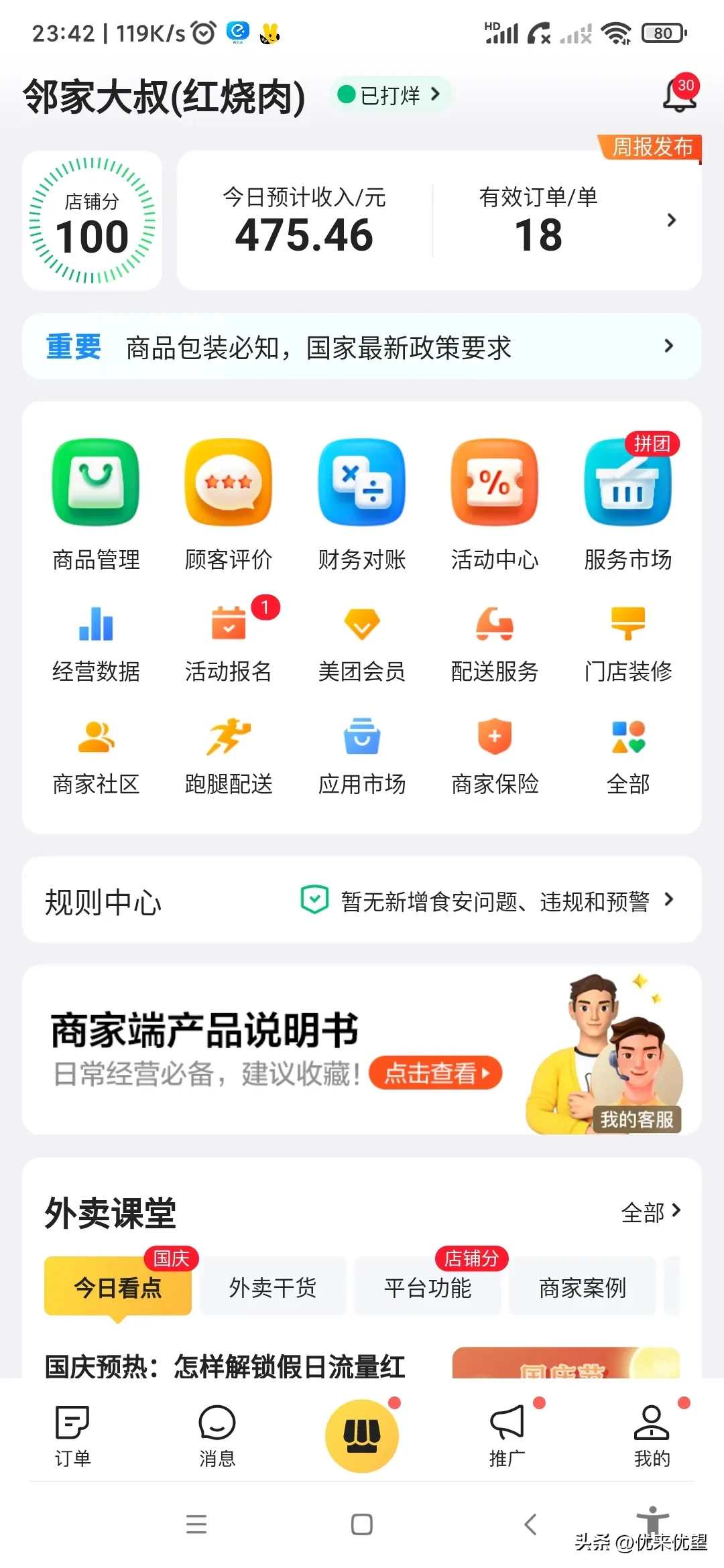Open the 重要 packaging policy notice
The image size is (724, 1568).
[362, 347]
